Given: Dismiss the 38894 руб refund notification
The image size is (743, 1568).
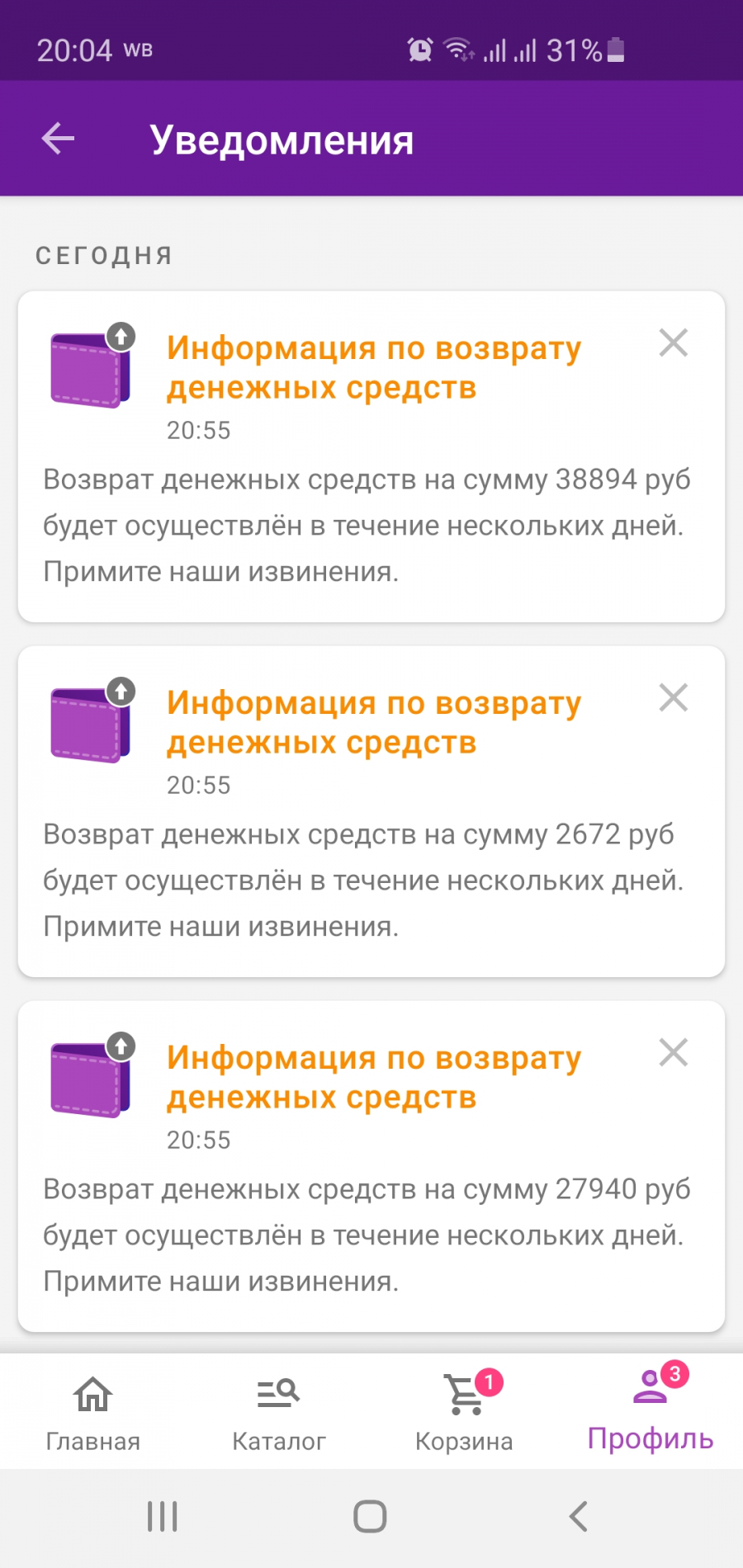Looking at the screenshot, I should pyautogui.click(x=674, y=342).
